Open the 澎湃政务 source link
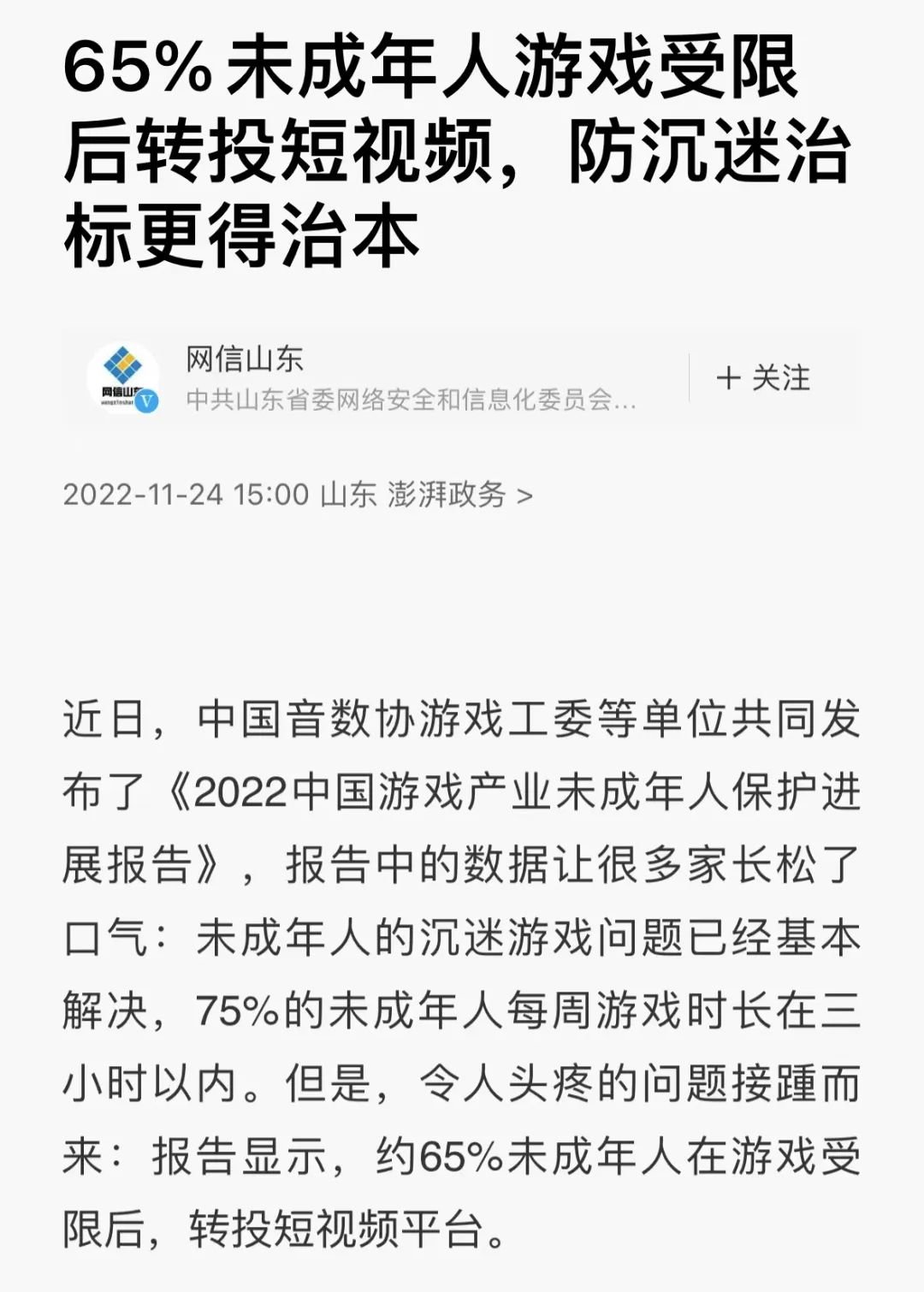The image size is (924, 1292). (x=459, y=495)
